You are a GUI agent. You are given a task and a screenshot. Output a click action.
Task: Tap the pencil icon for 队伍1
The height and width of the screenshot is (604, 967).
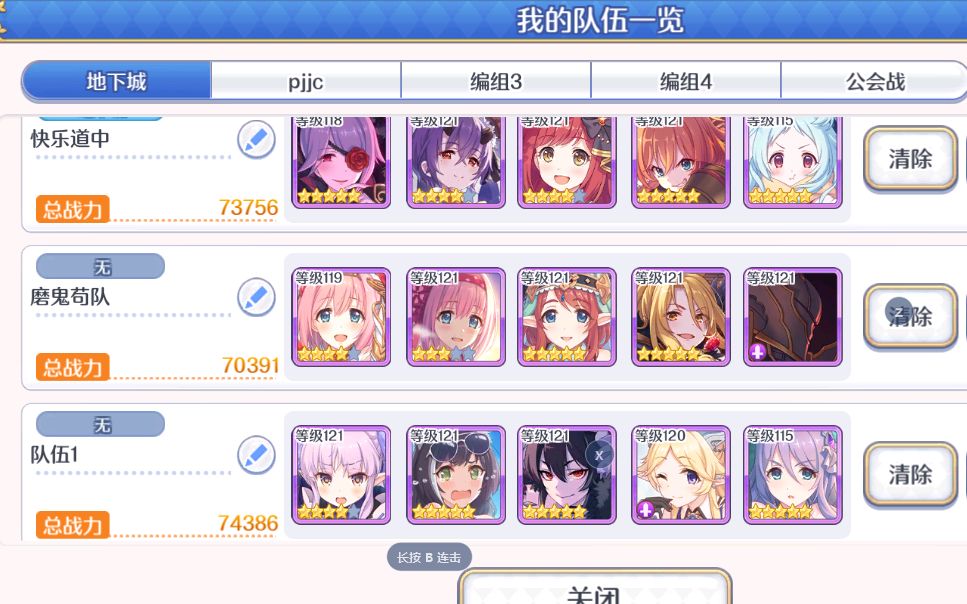256,455
